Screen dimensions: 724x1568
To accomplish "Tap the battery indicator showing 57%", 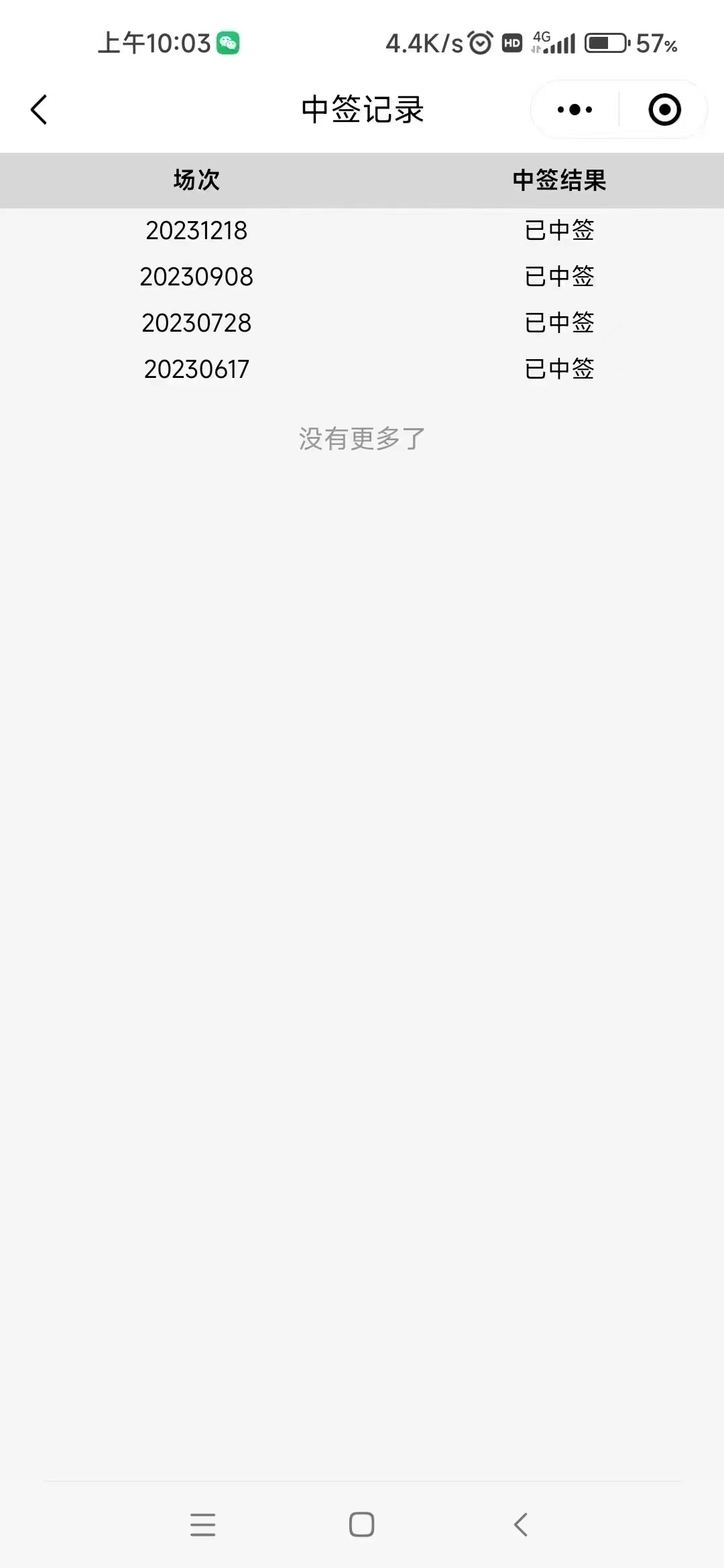I will point(604,42).
